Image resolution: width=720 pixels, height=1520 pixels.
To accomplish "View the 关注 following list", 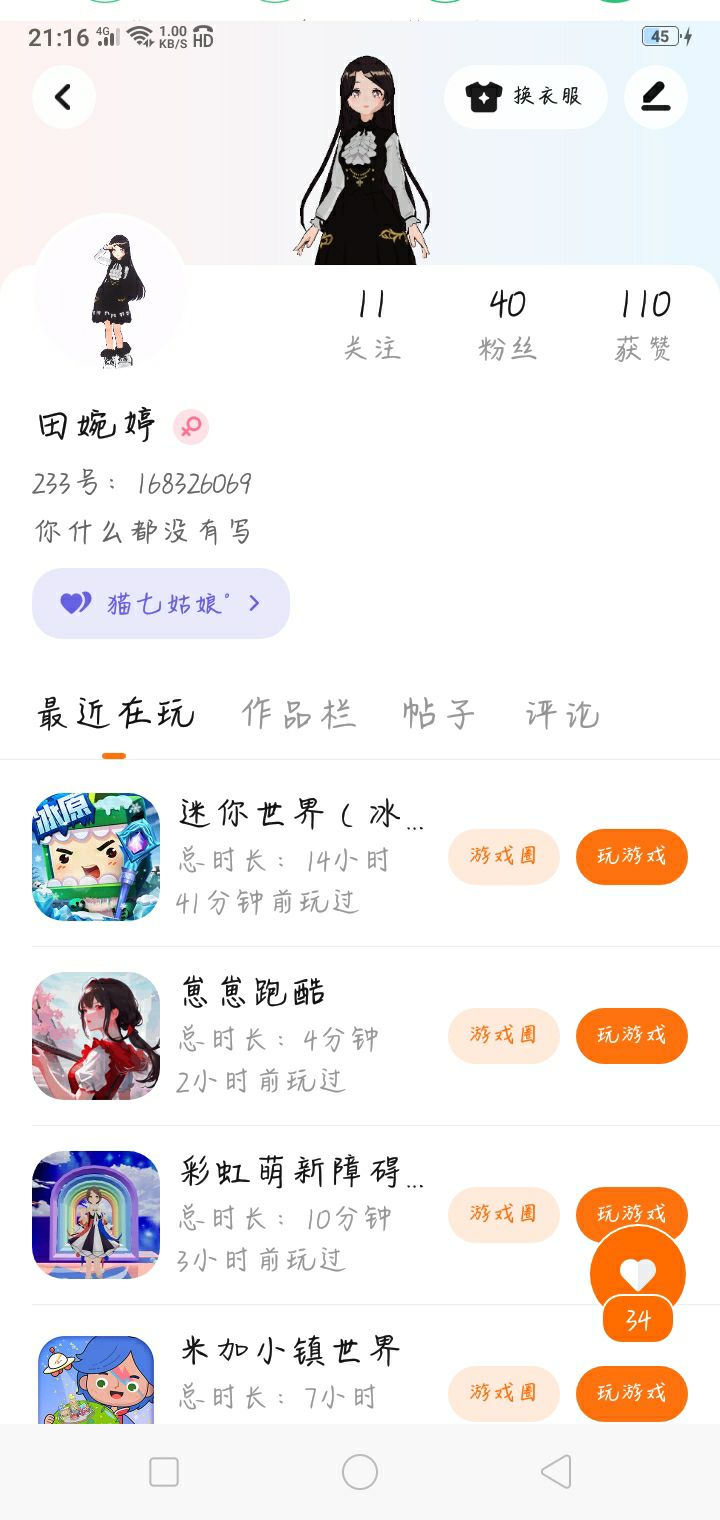I will [x=371, y=324].
